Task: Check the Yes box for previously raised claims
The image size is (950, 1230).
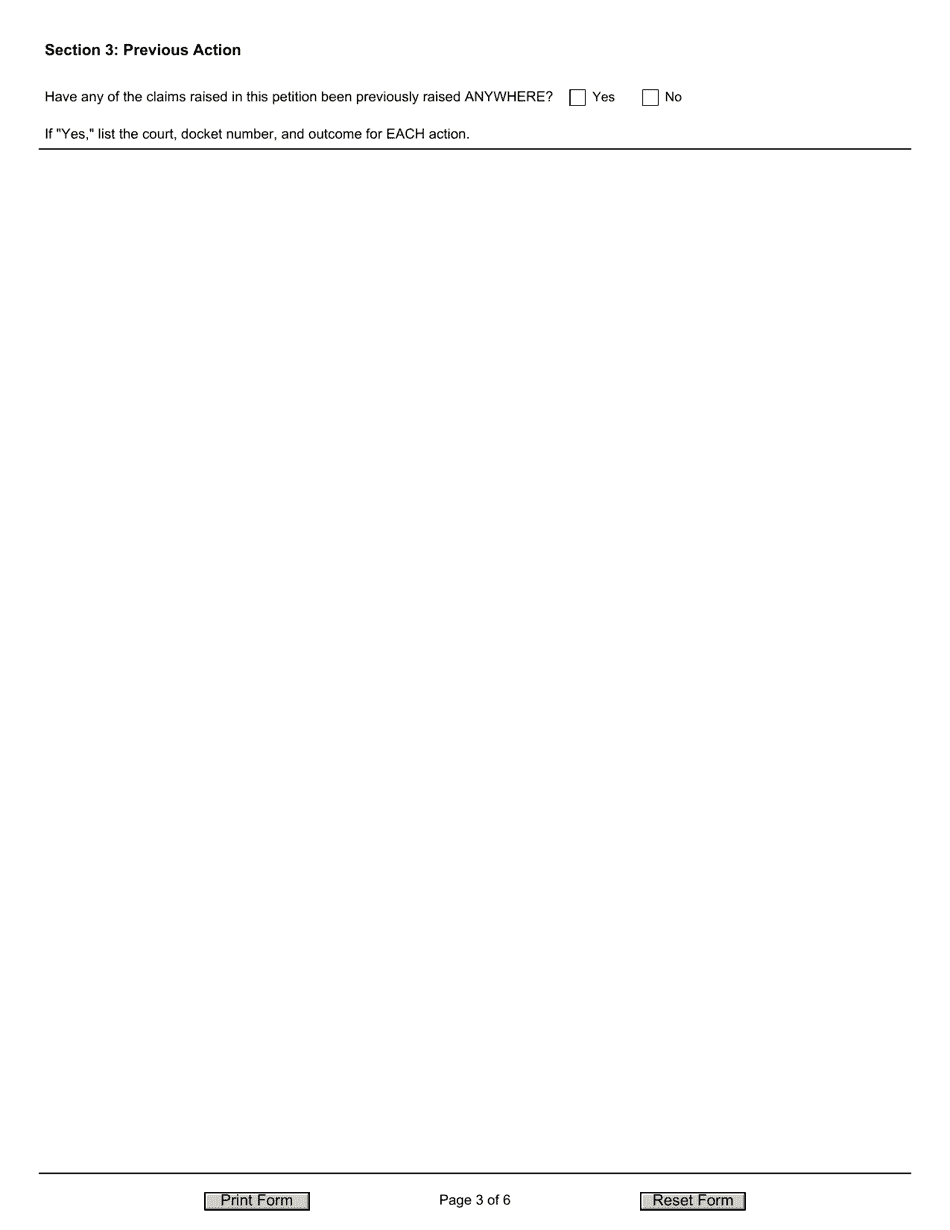Action: (x=577, y=98)
